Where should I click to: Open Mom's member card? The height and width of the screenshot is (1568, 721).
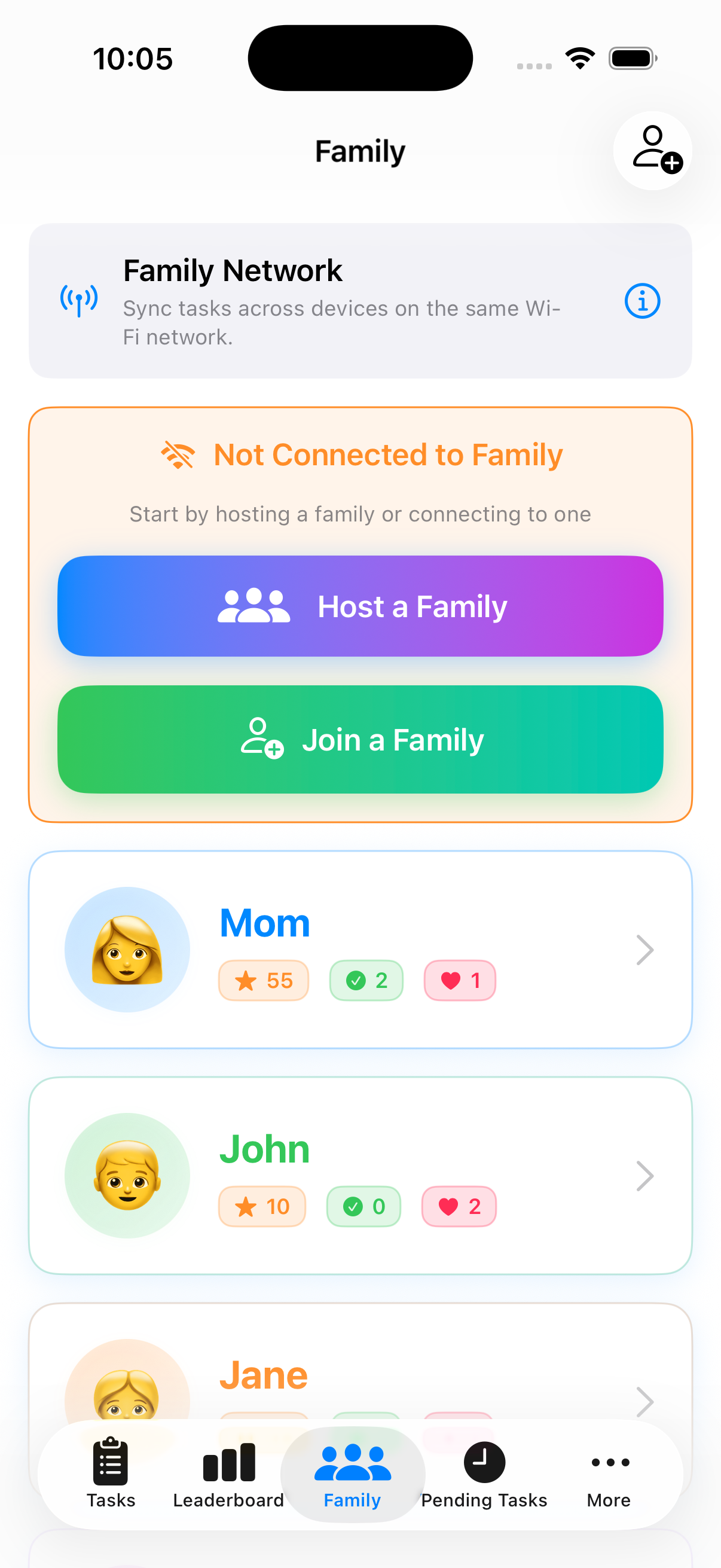(360, 950)
